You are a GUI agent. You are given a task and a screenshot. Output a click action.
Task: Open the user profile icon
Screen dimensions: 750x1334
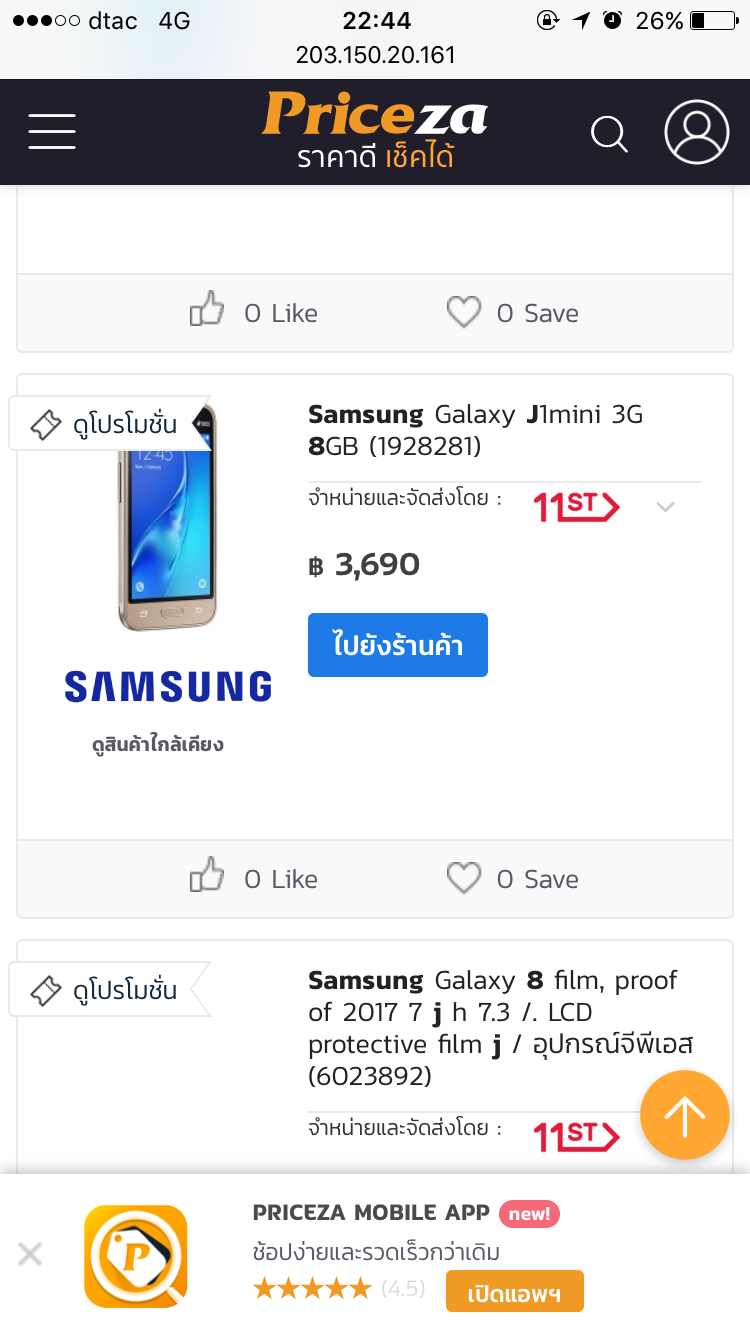(697, 131)
